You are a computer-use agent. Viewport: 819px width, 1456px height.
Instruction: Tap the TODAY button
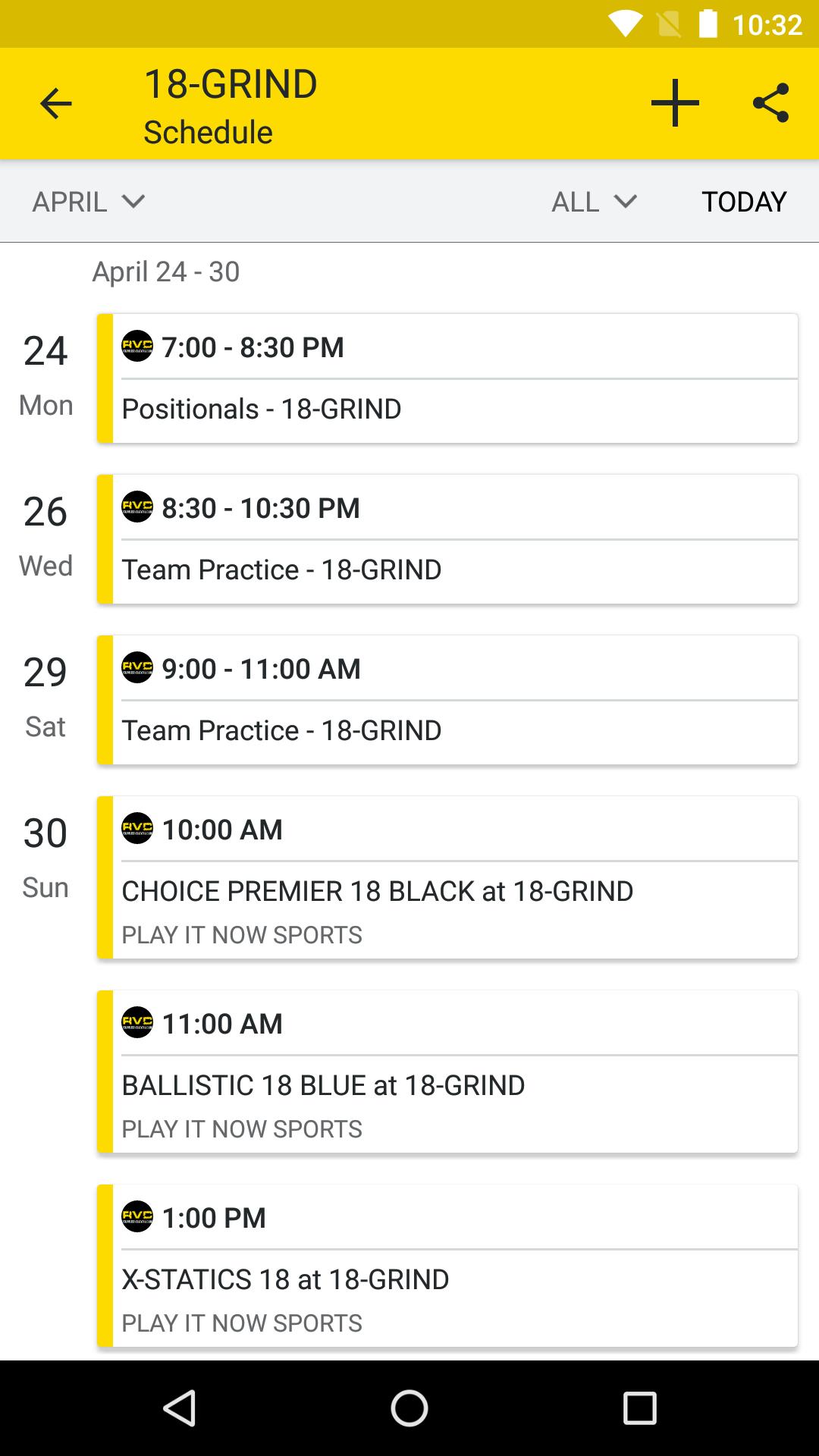pos(743,201)
